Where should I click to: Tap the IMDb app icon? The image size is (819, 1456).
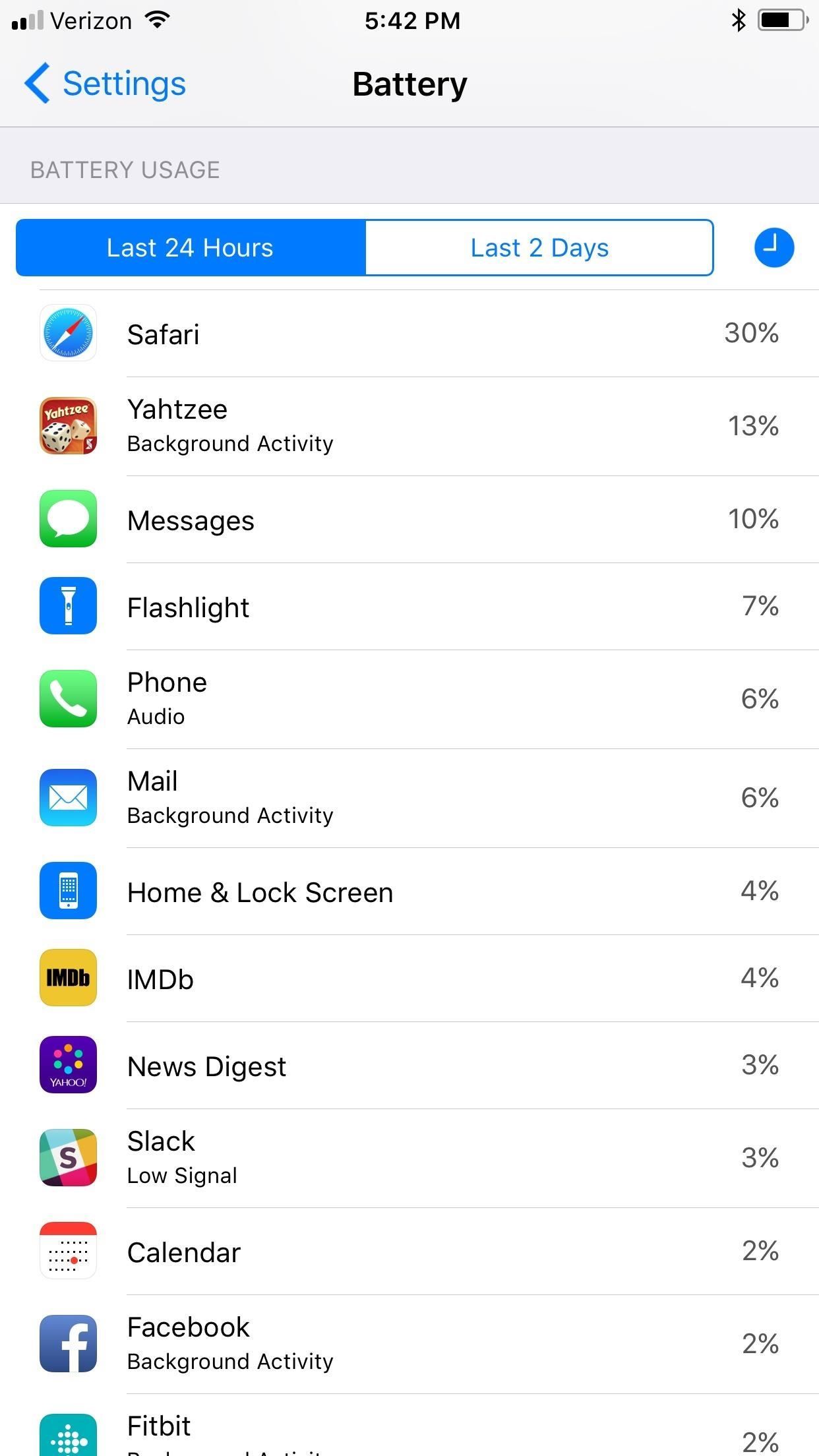tap(67, 979)
